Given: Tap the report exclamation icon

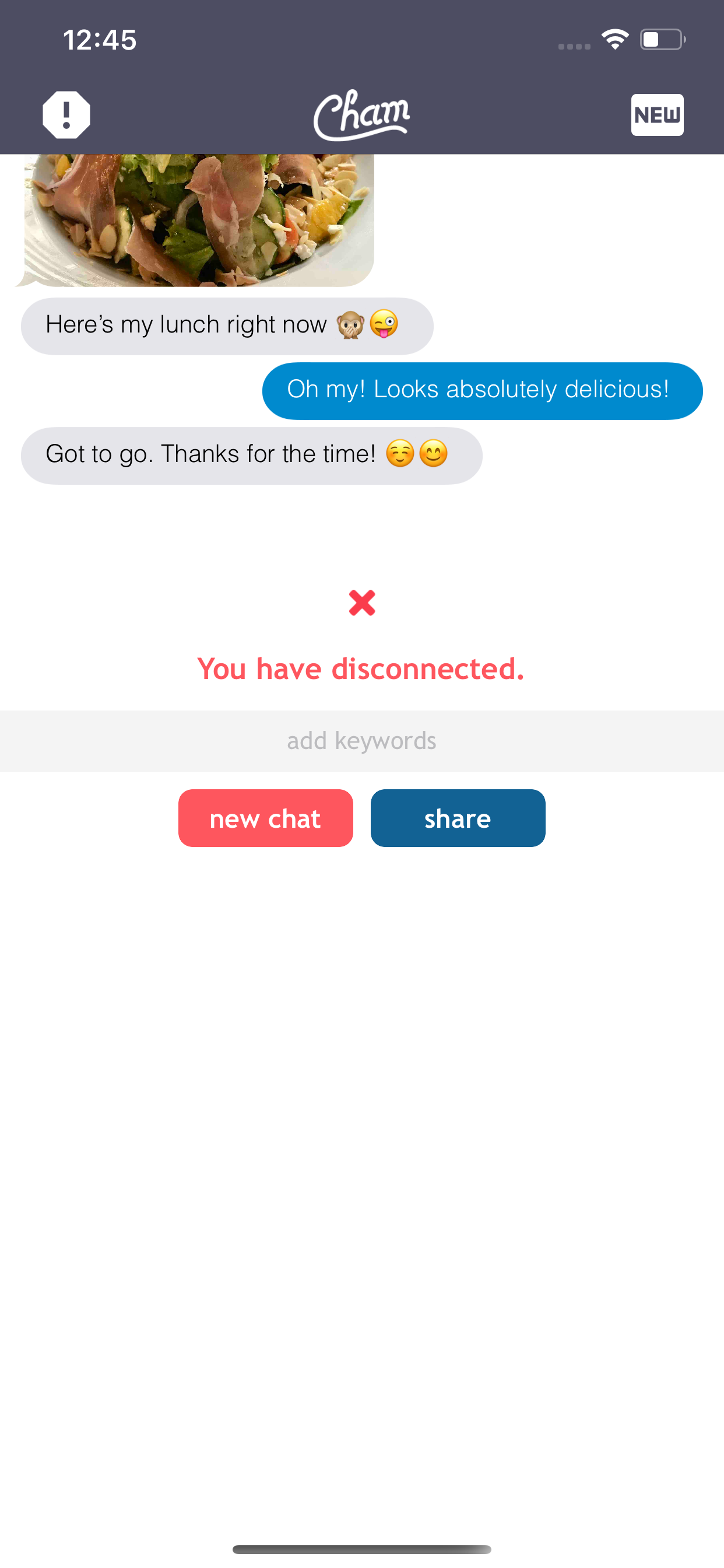Looking at the screenshot, I should tap(66, 114).
